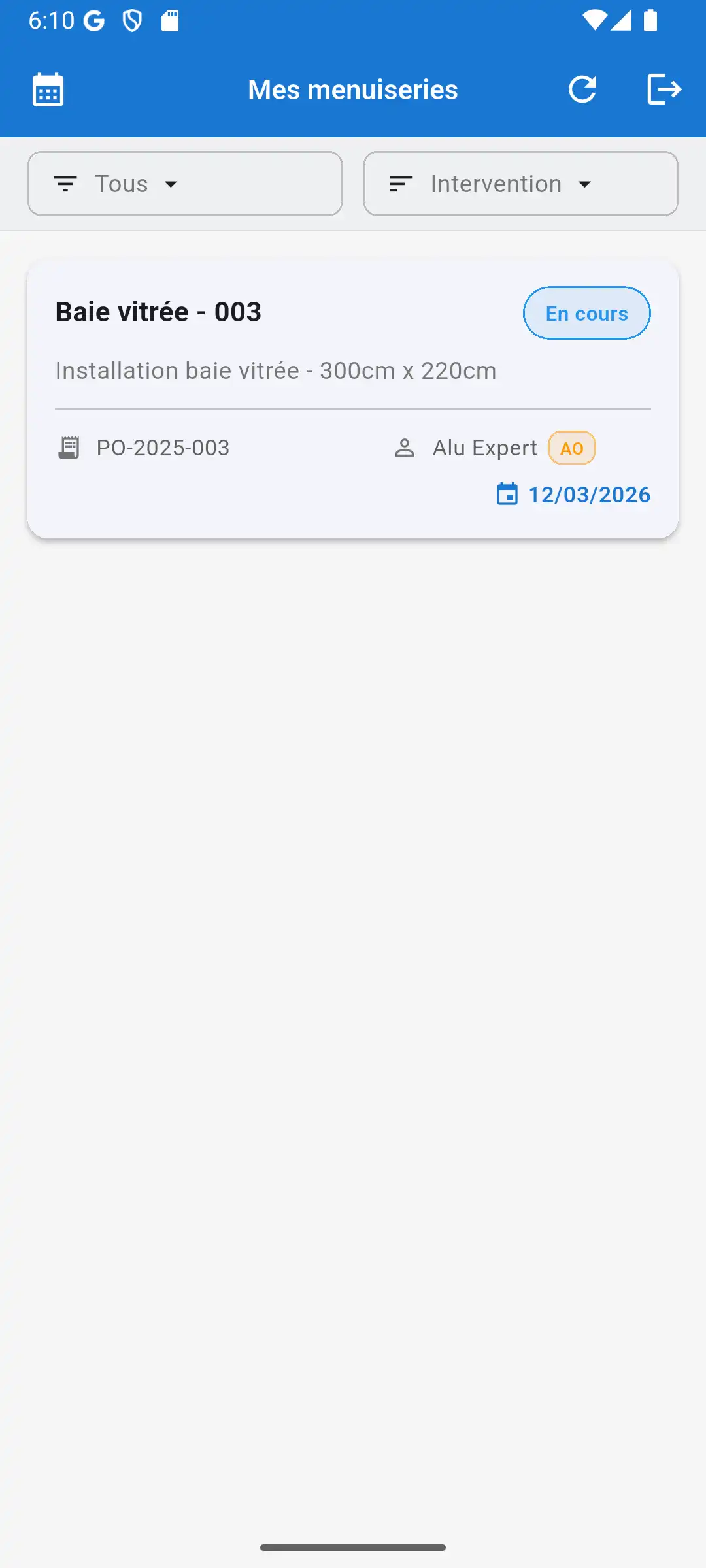Open the Baie vitrée - 003 card
The image size is (706, 1568).
point(353,400)
